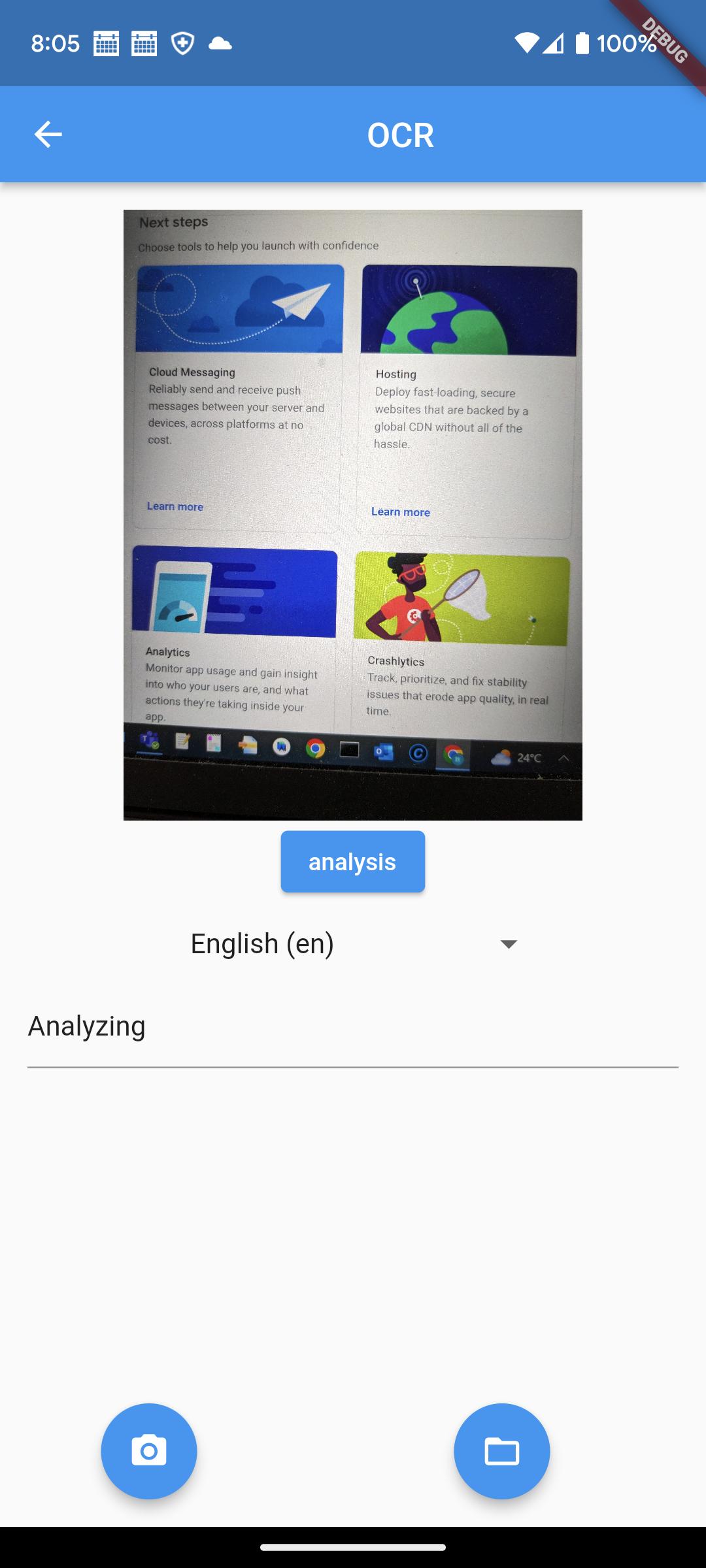Open the English (en) language dropdown

point(353,943)
